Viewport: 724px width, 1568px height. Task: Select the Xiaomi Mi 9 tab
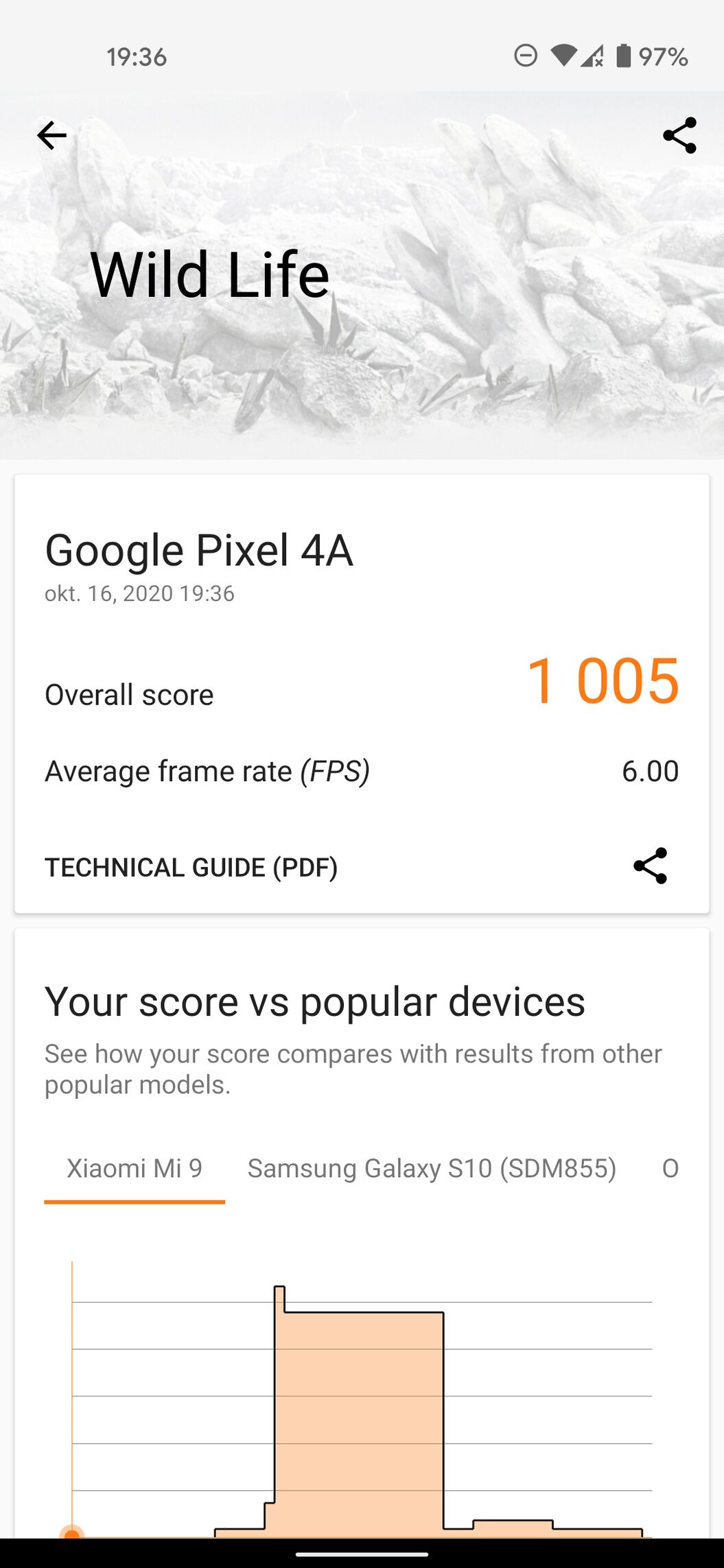click(x=135, y=1169)
